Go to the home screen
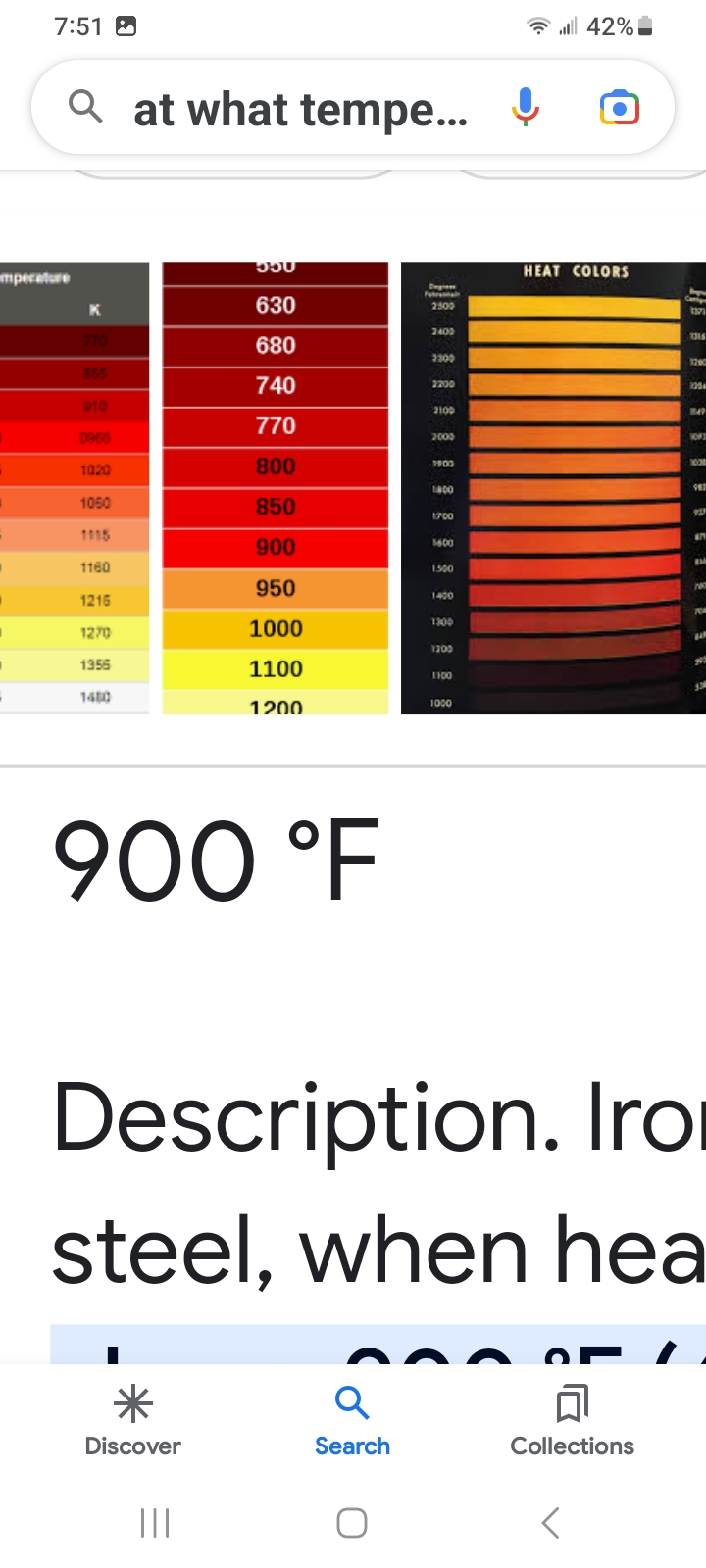 [x=352, y=1523]
